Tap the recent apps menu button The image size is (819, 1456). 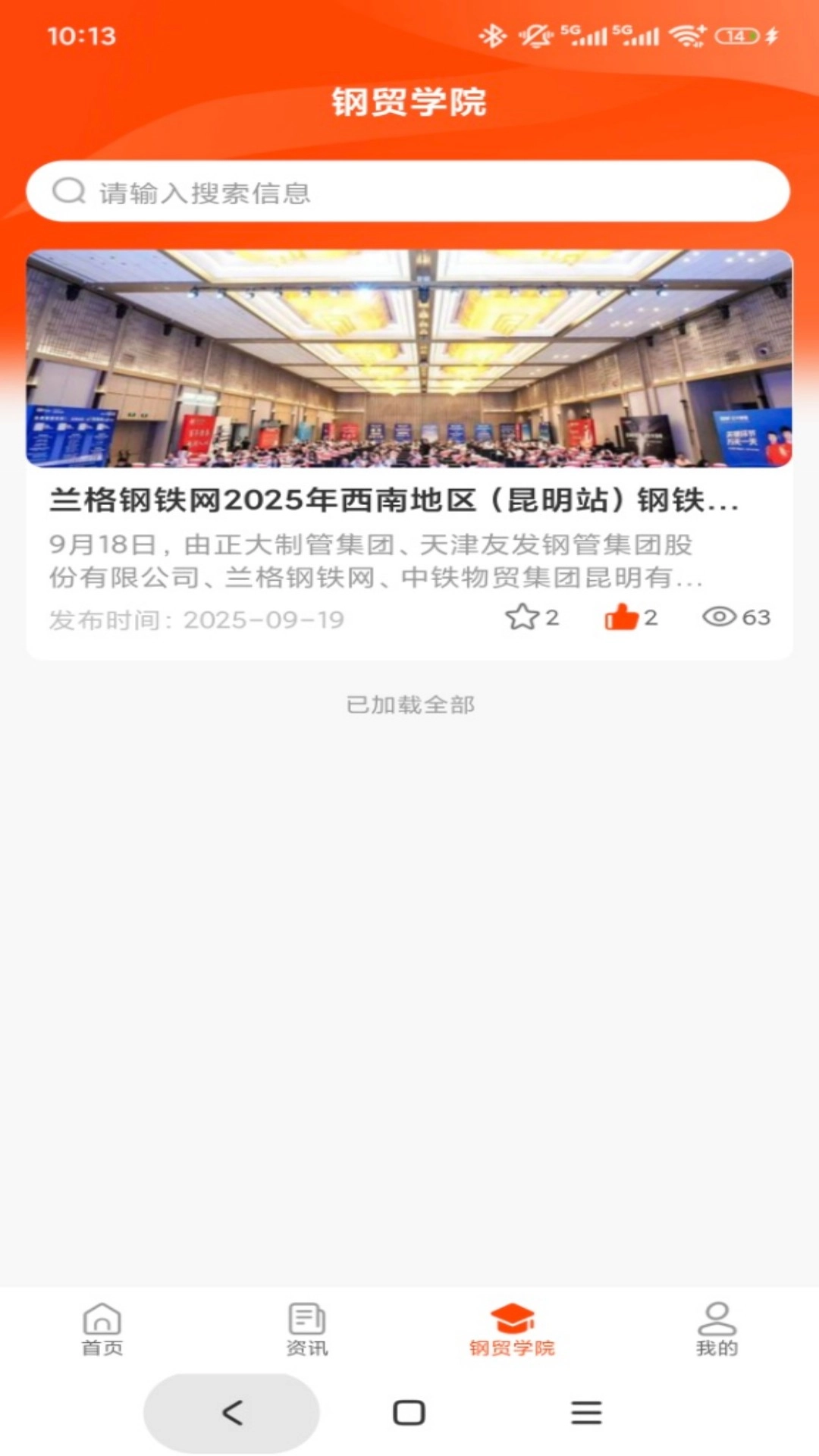[x=585, y=1412]
